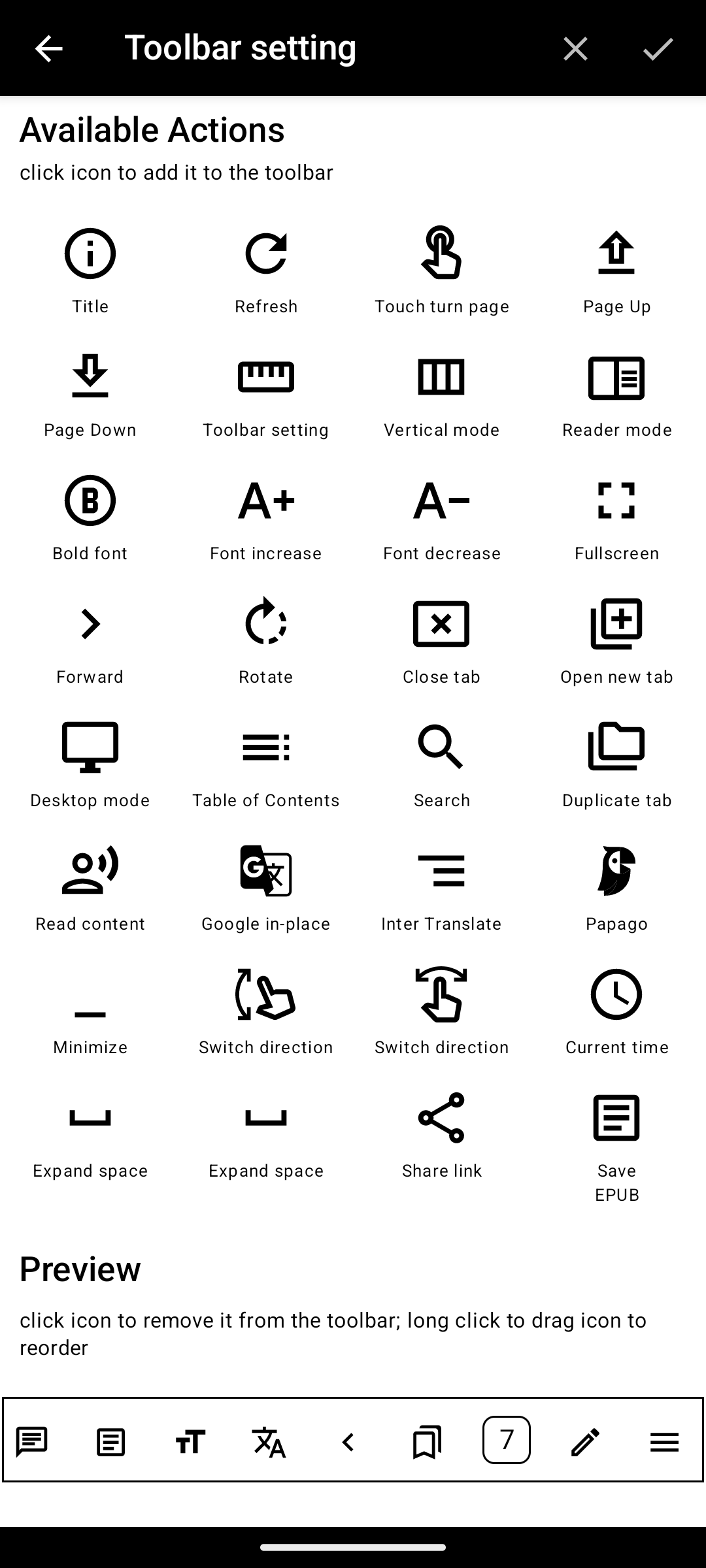Select the Fullscreen action icon

pos(616,501)
